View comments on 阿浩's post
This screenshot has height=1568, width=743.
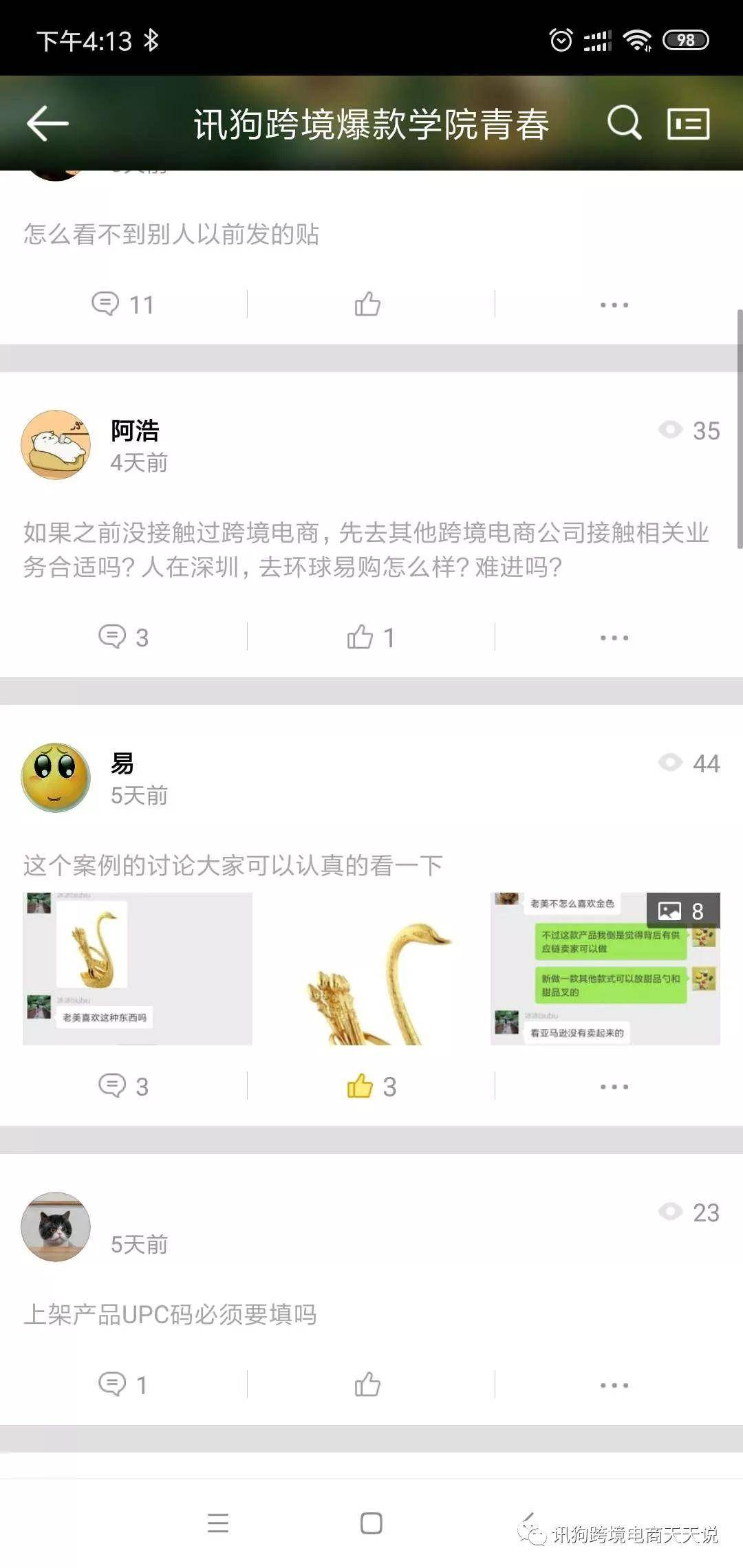click(123, 637)
